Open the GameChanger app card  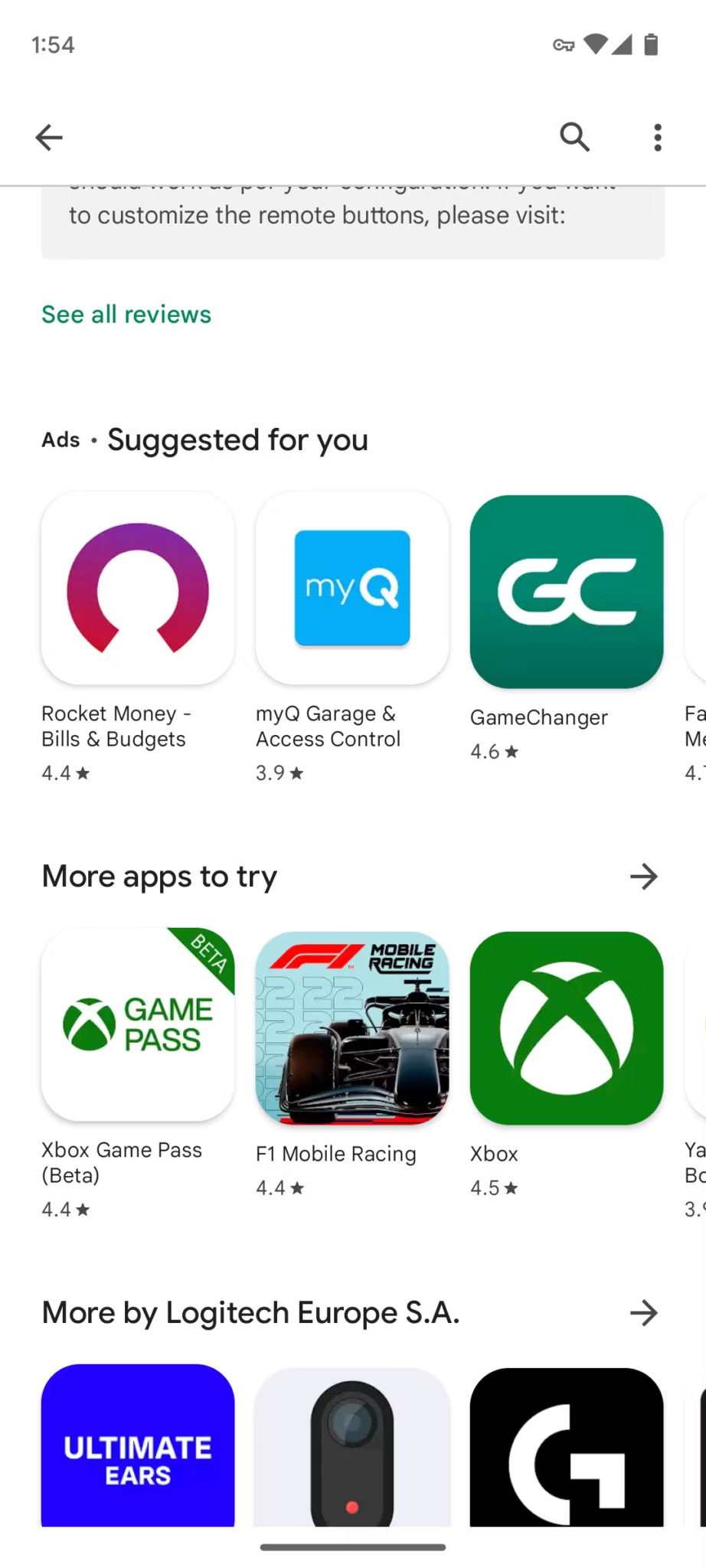pyautogui.click(x=567, y=628)
